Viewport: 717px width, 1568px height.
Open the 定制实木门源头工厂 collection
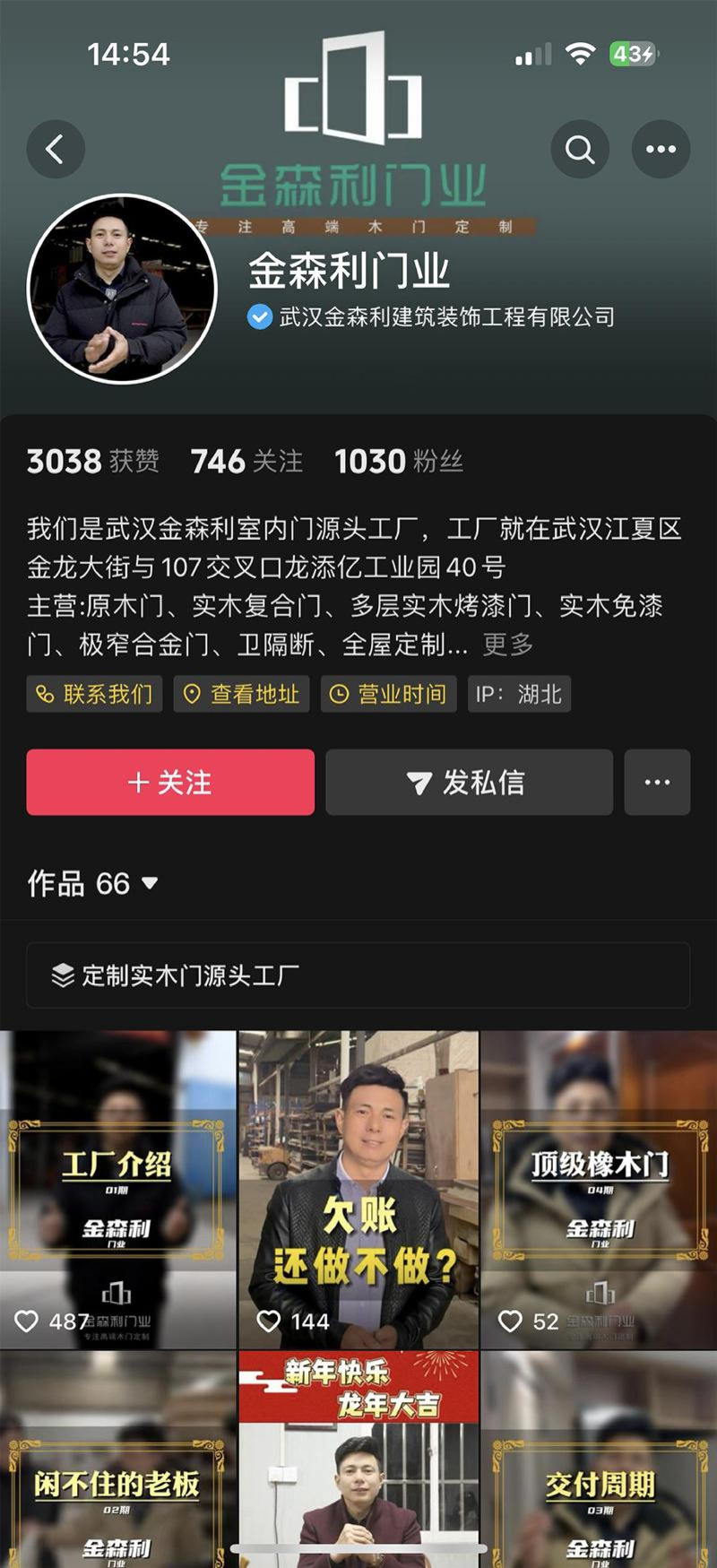click(358, 975)
